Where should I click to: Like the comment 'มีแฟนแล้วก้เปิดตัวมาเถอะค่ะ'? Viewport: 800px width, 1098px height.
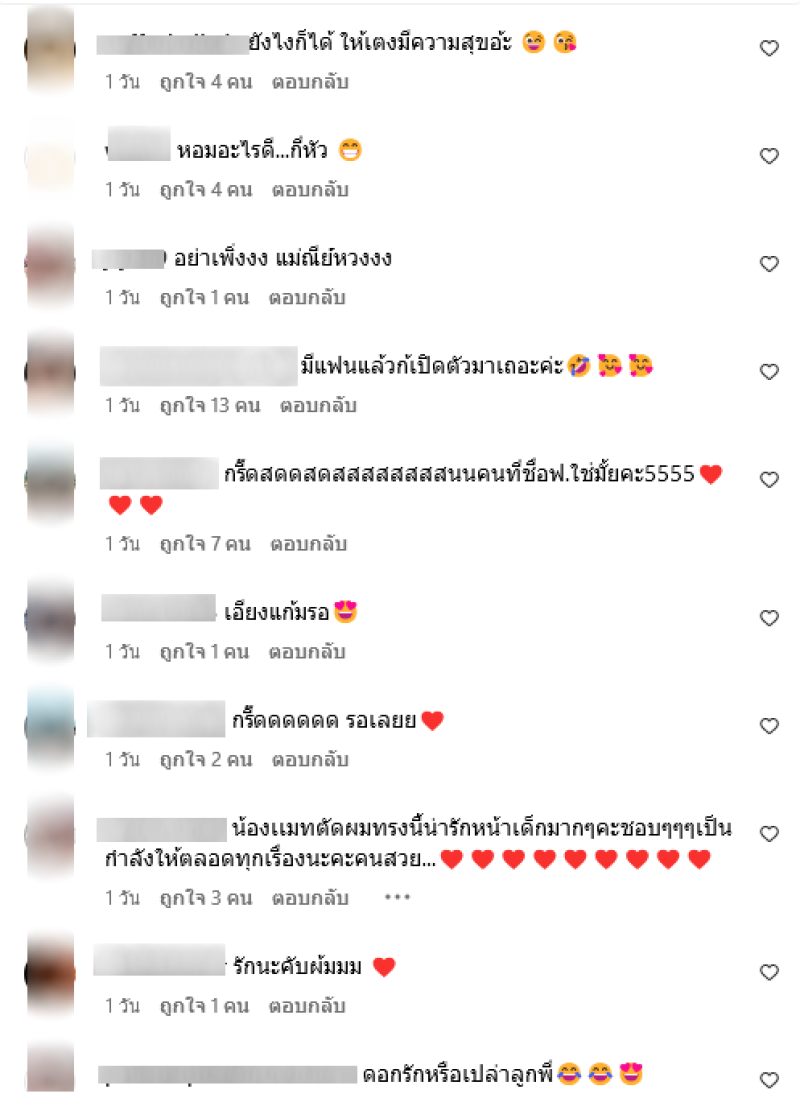coord(769,373)
